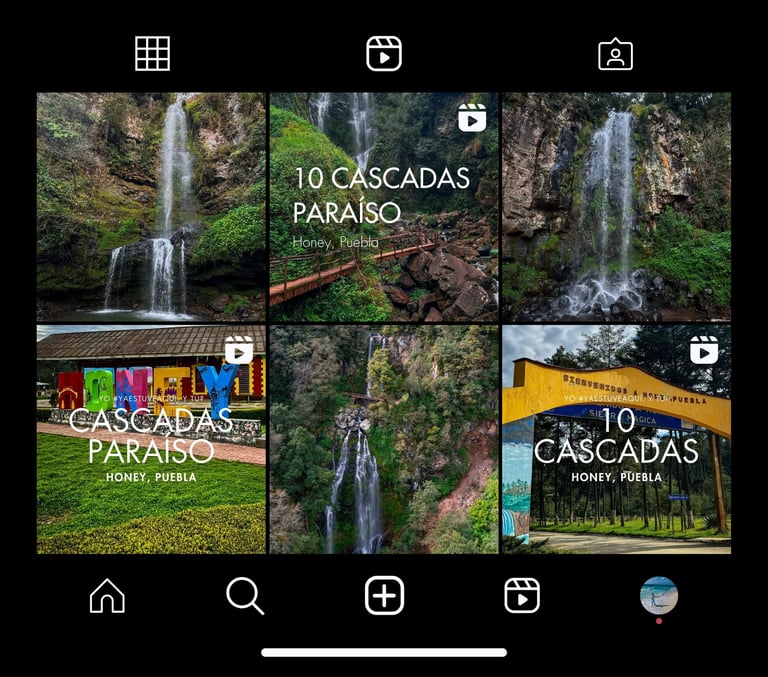Open the 'Cascadas Paraíso' reel with colorful letters
Viewport: 768px width, 677px height.
click(x=151, y=439)
